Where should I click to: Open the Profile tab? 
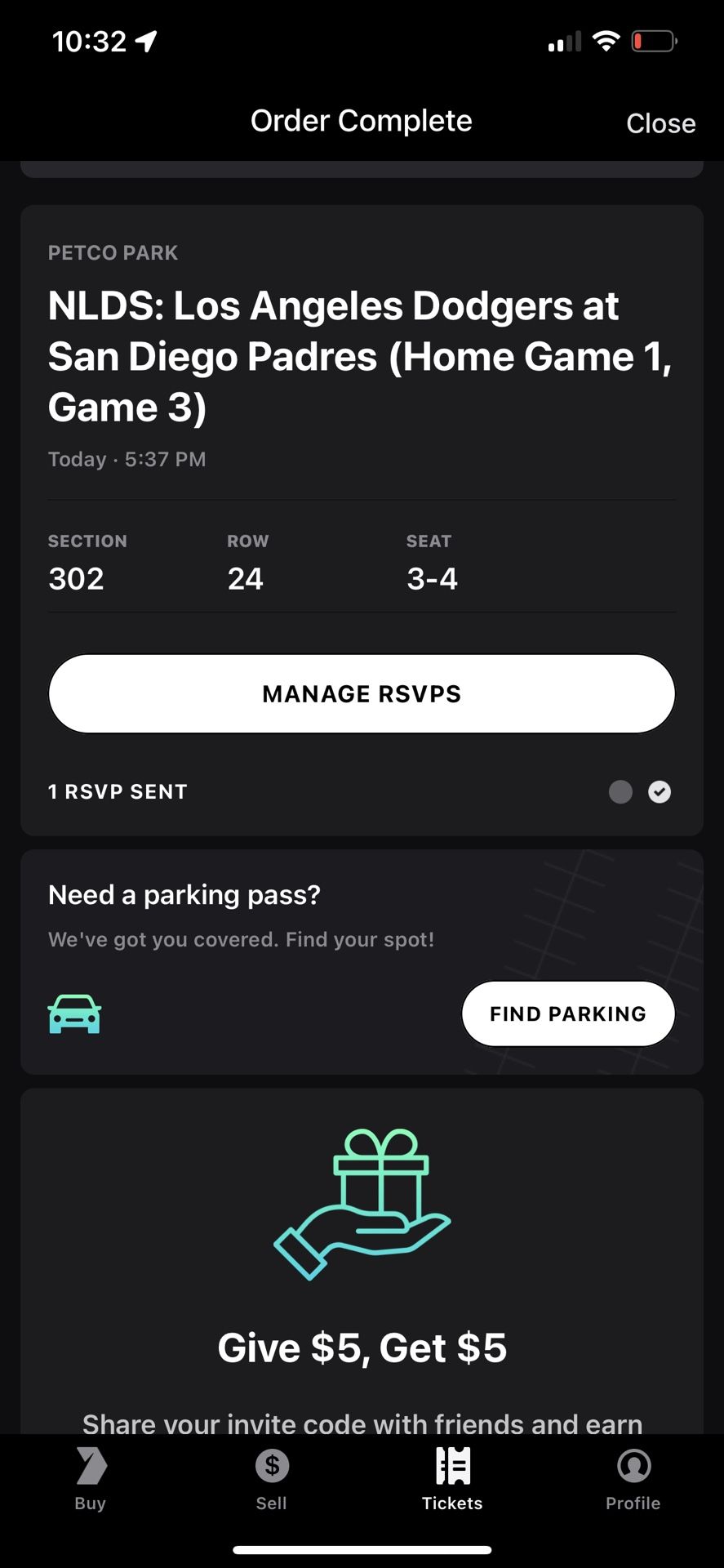pos(633,1479)
